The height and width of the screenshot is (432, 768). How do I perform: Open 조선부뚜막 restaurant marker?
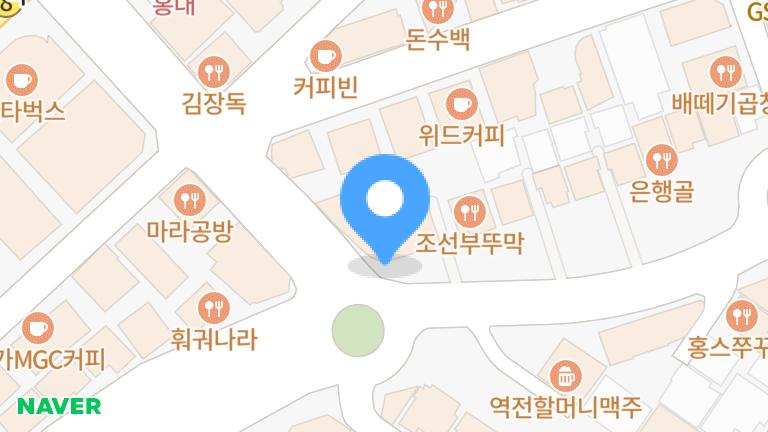point(469,212)
